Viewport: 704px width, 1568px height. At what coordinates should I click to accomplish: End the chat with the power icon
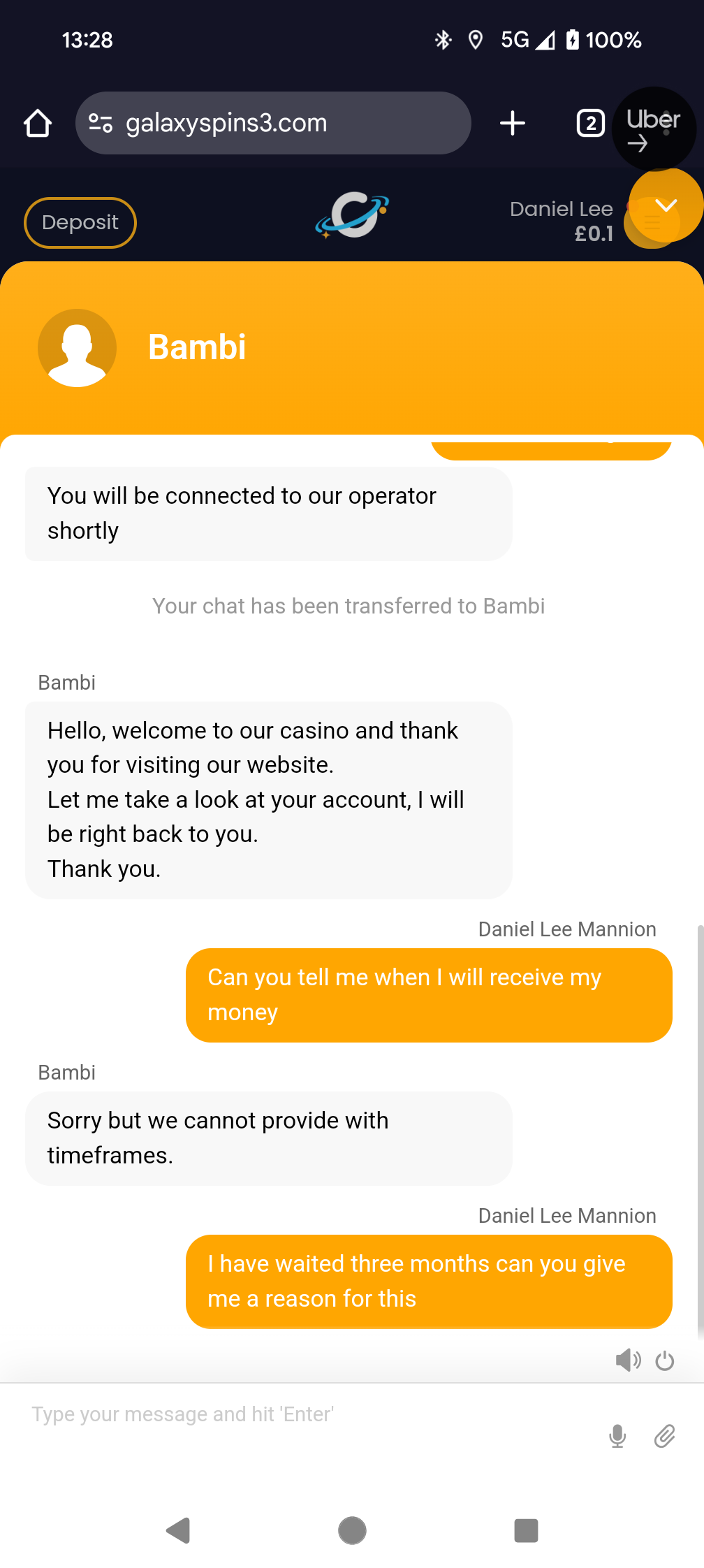[665, 1360]
